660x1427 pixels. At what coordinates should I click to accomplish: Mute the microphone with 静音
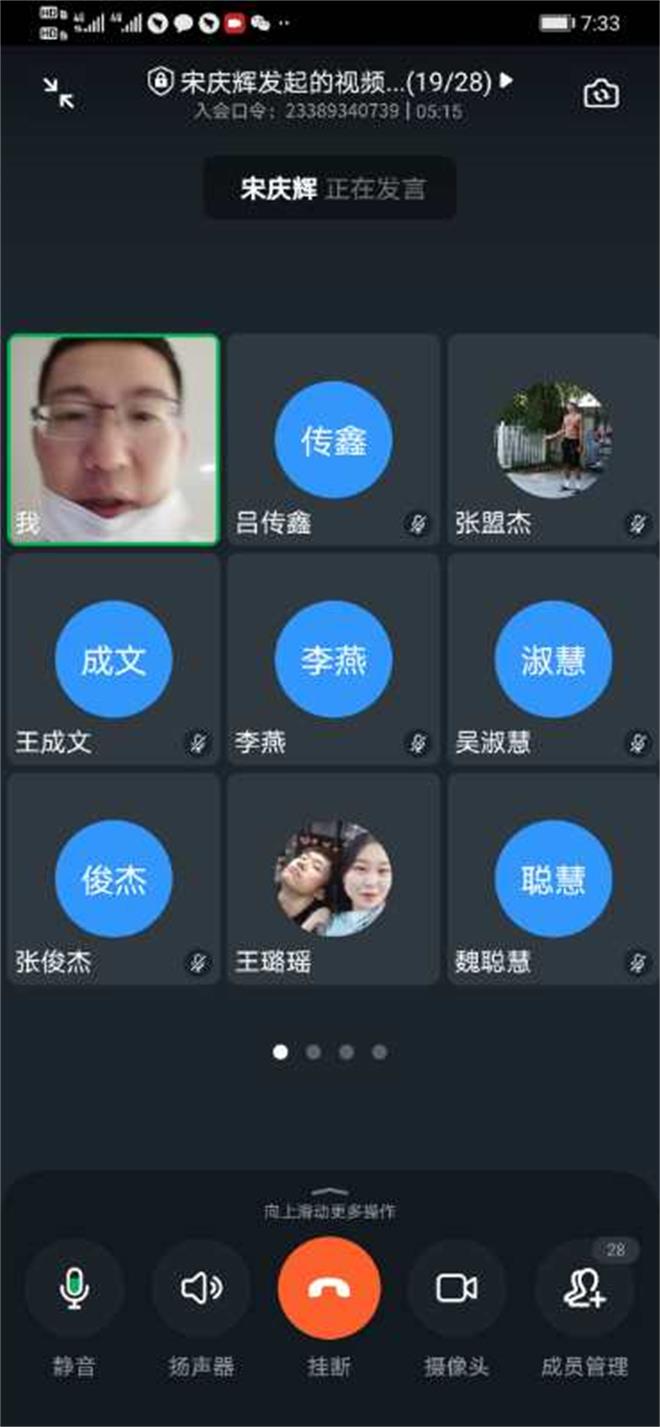click(74, 1289)
